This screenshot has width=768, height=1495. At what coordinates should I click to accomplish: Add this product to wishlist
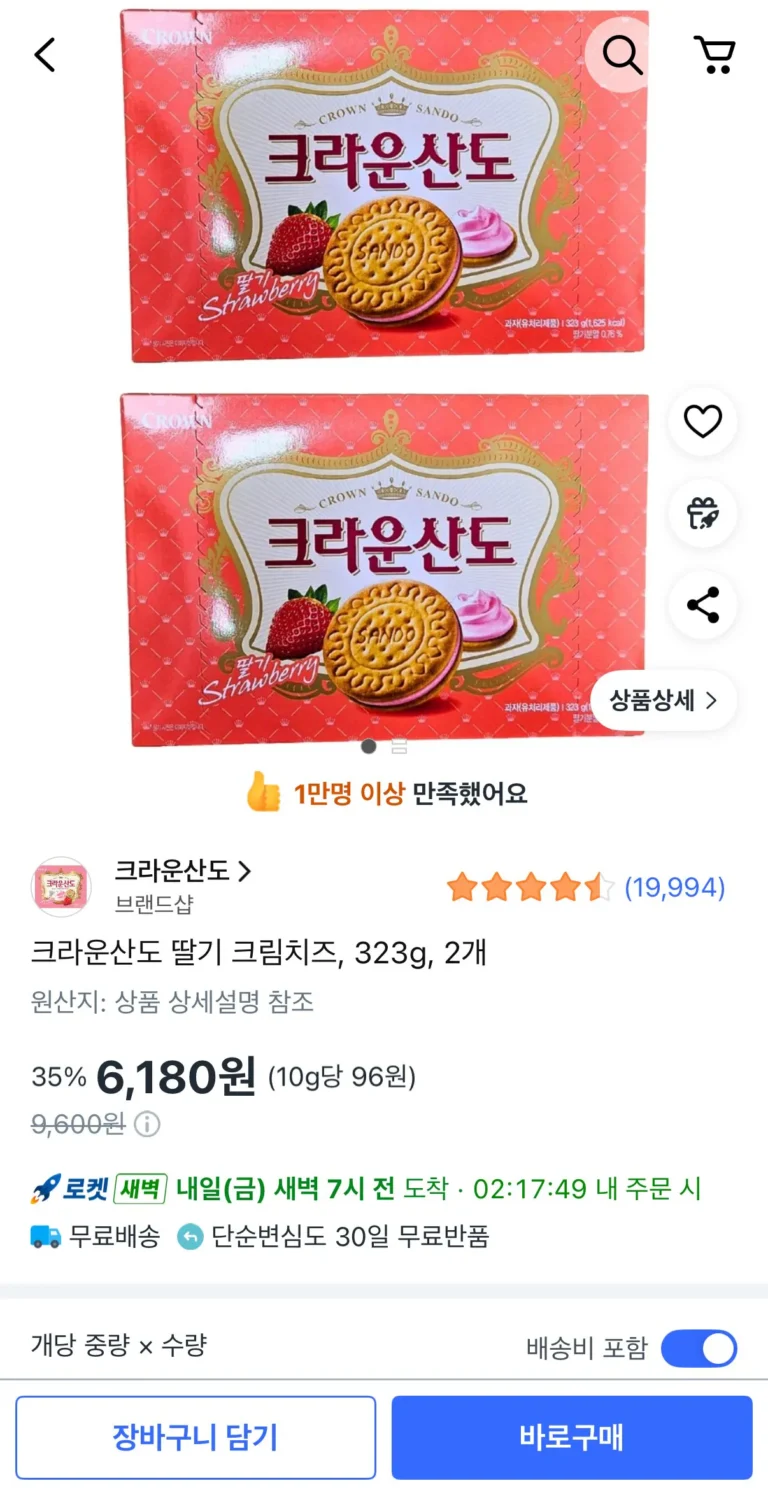pyautogui.click(x=702, y=422)
